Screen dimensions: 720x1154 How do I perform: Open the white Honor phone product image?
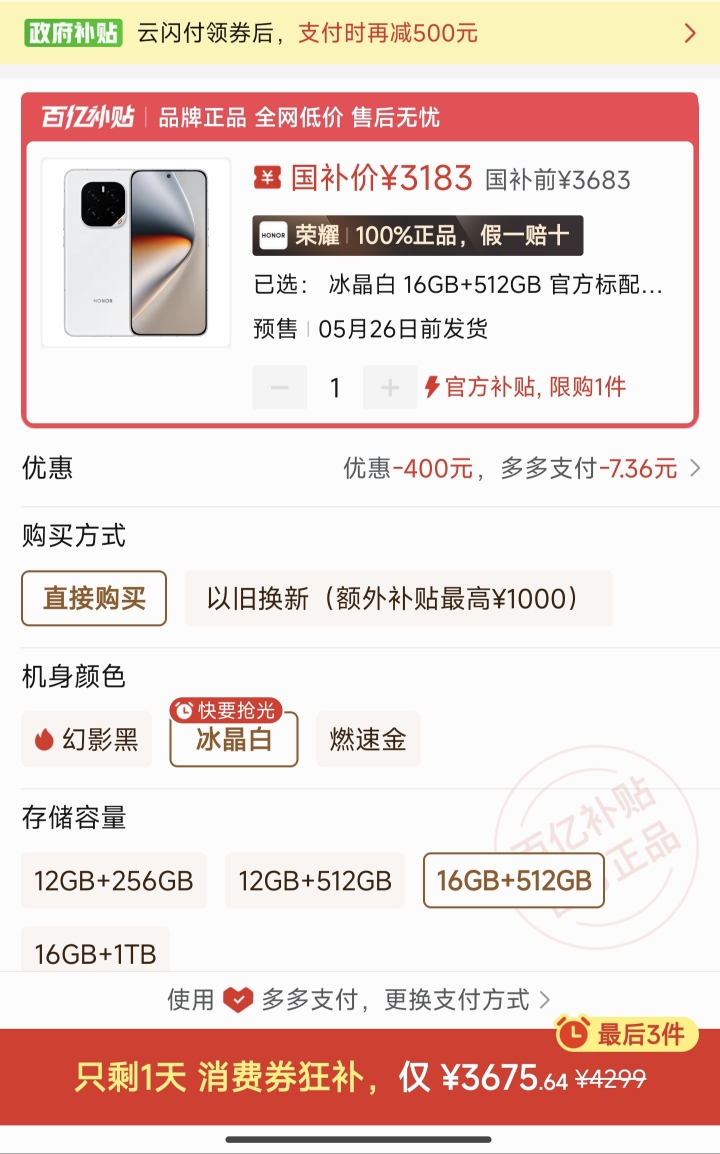tap(136, 253)
